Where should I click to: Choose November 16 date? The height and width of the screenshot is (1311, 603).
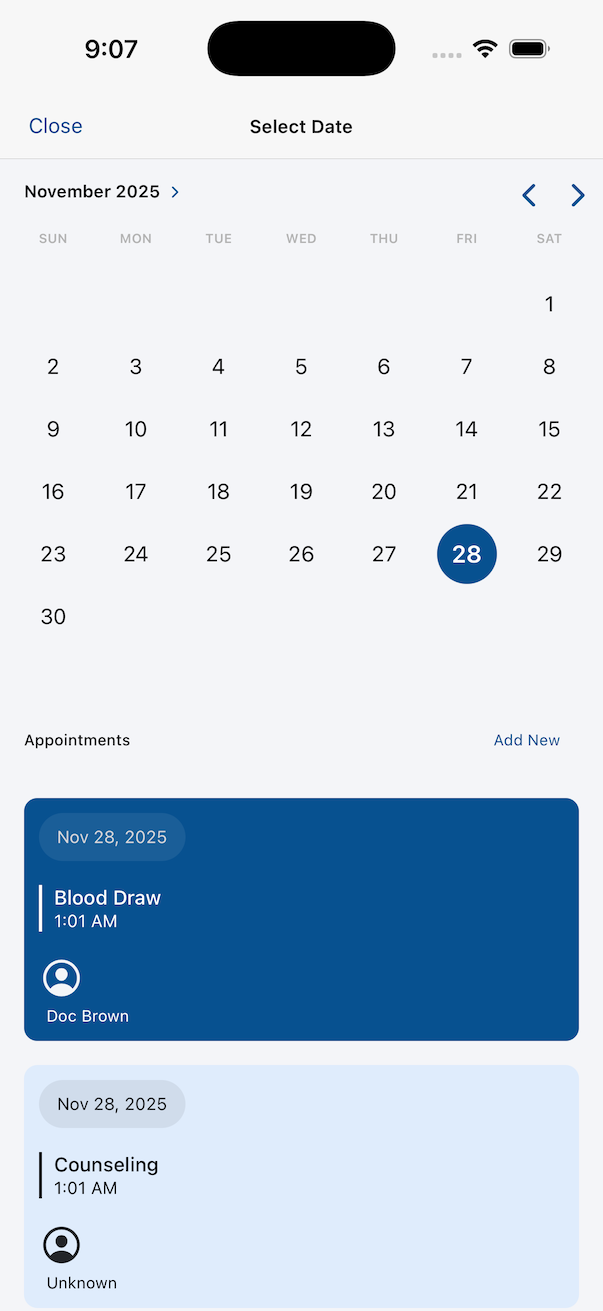[53, 492]
